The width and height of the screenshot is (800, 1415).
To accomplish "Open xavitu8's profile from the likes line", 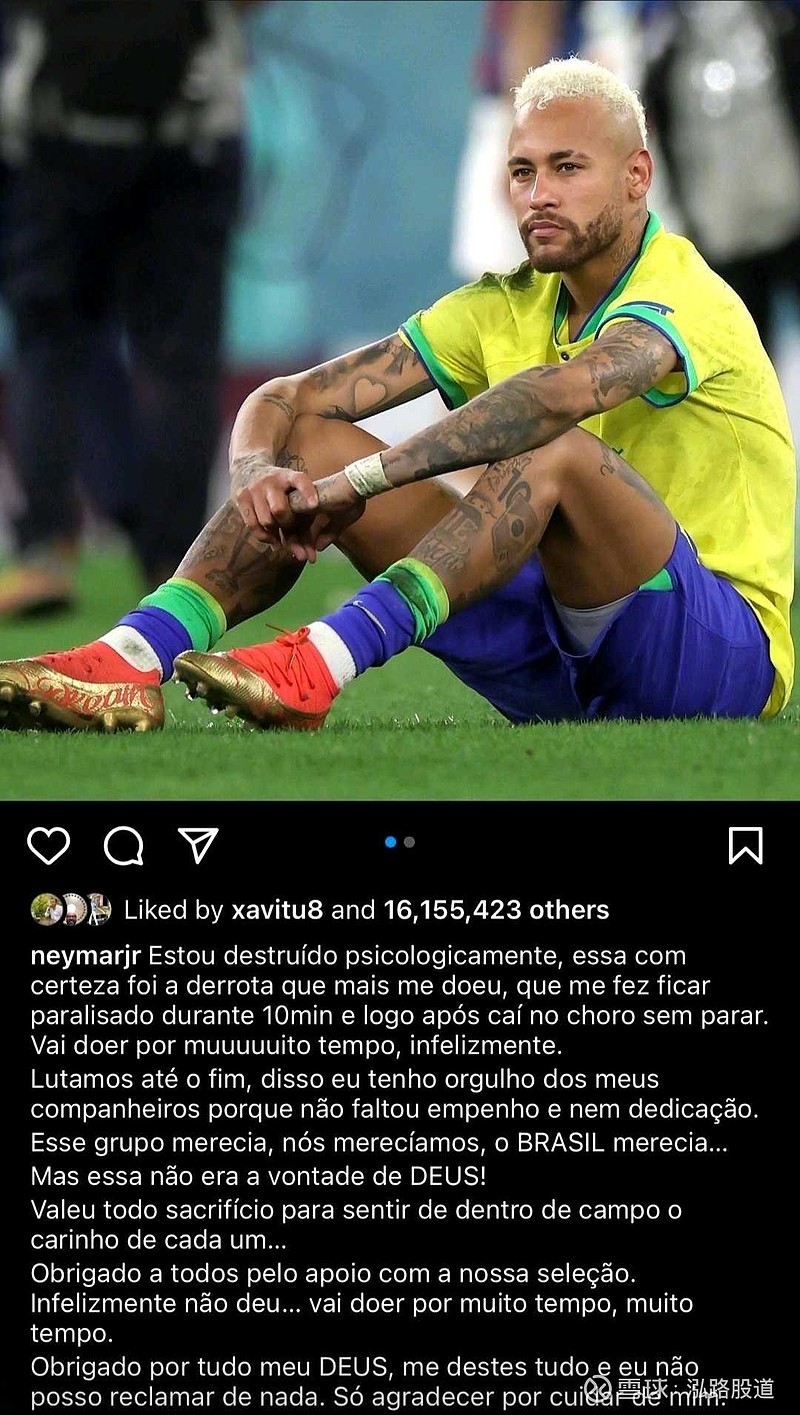I will (x=277, y=910).
